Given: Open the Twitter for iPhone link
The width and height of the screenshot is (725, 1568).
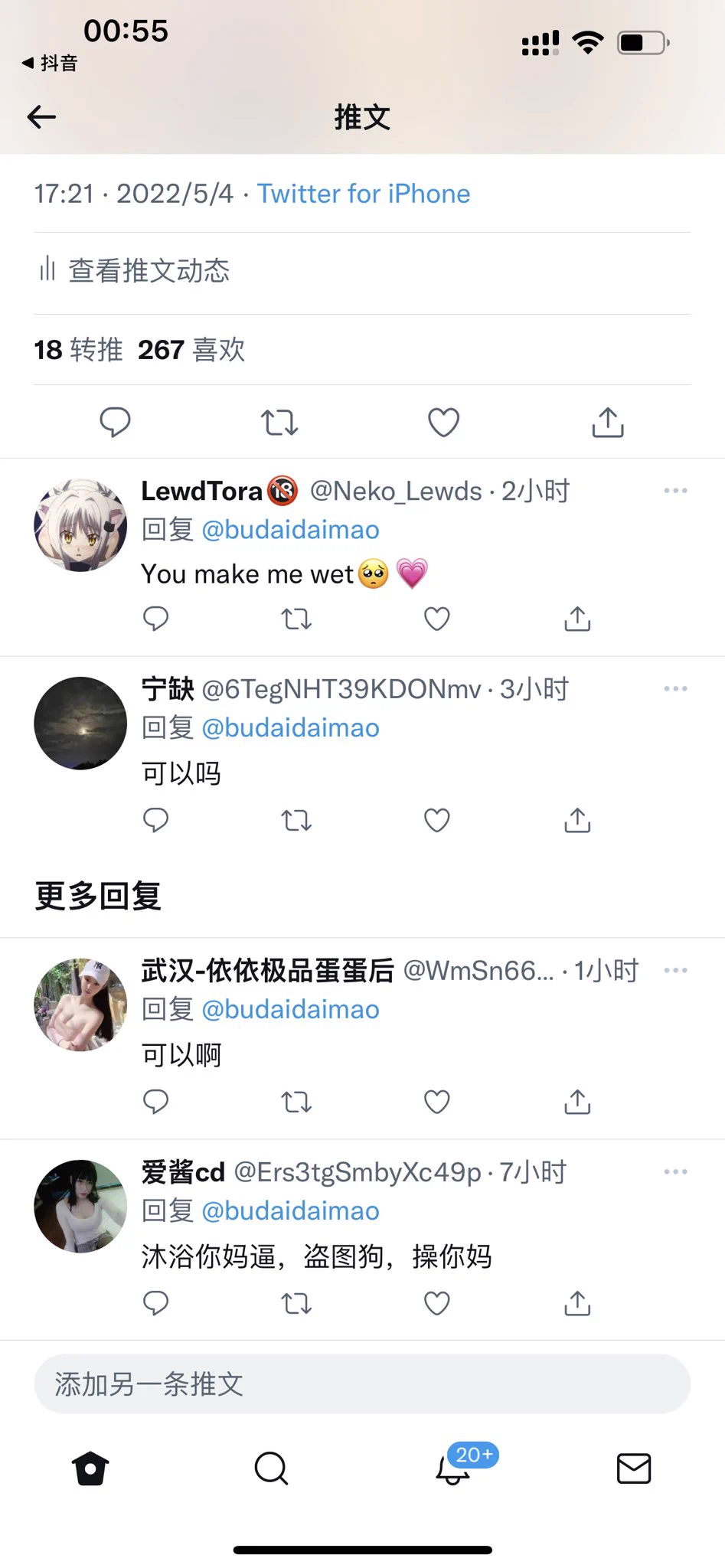Looking at the screenshot, I should pyautogui.click(x=363, y=194).
